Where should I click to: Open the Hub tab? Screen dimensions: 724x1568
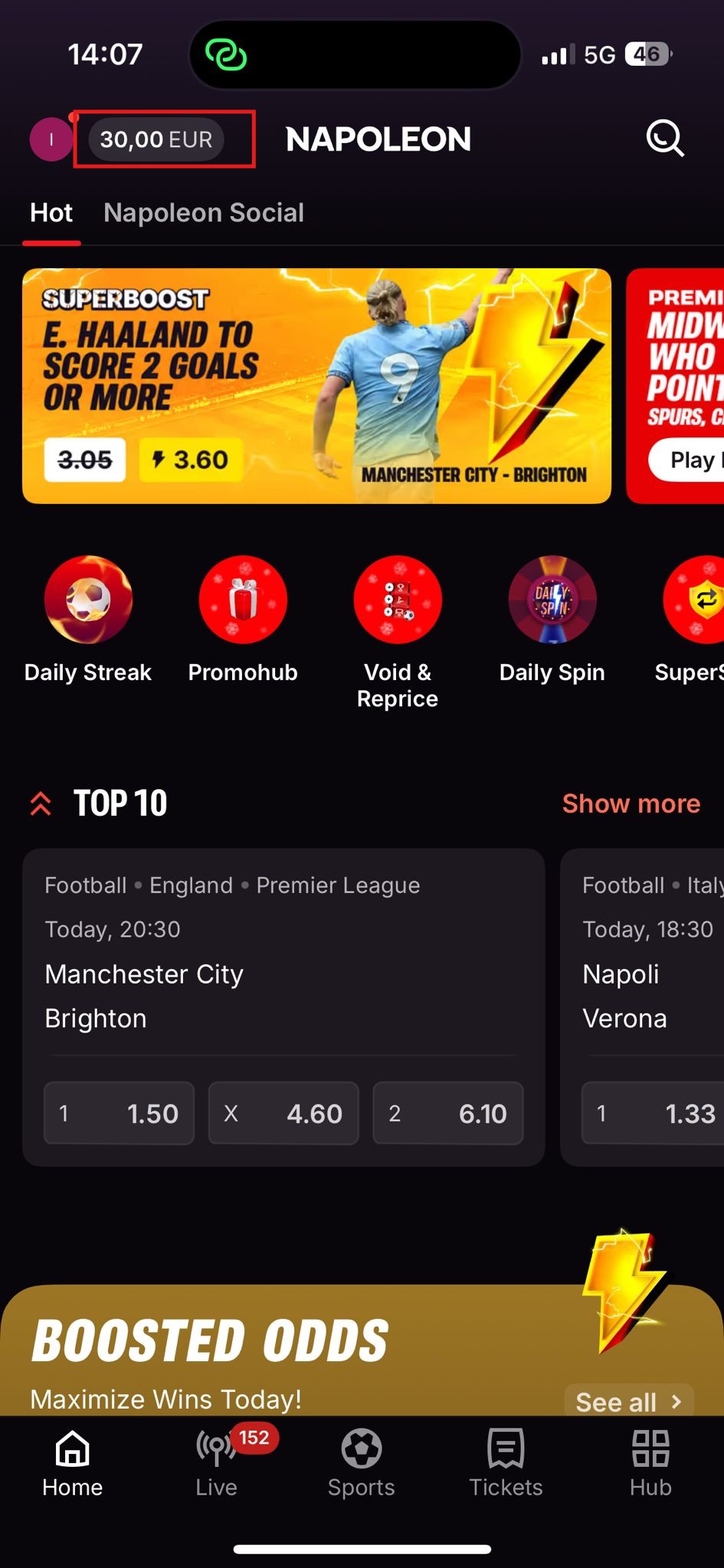pos(650,1463)
